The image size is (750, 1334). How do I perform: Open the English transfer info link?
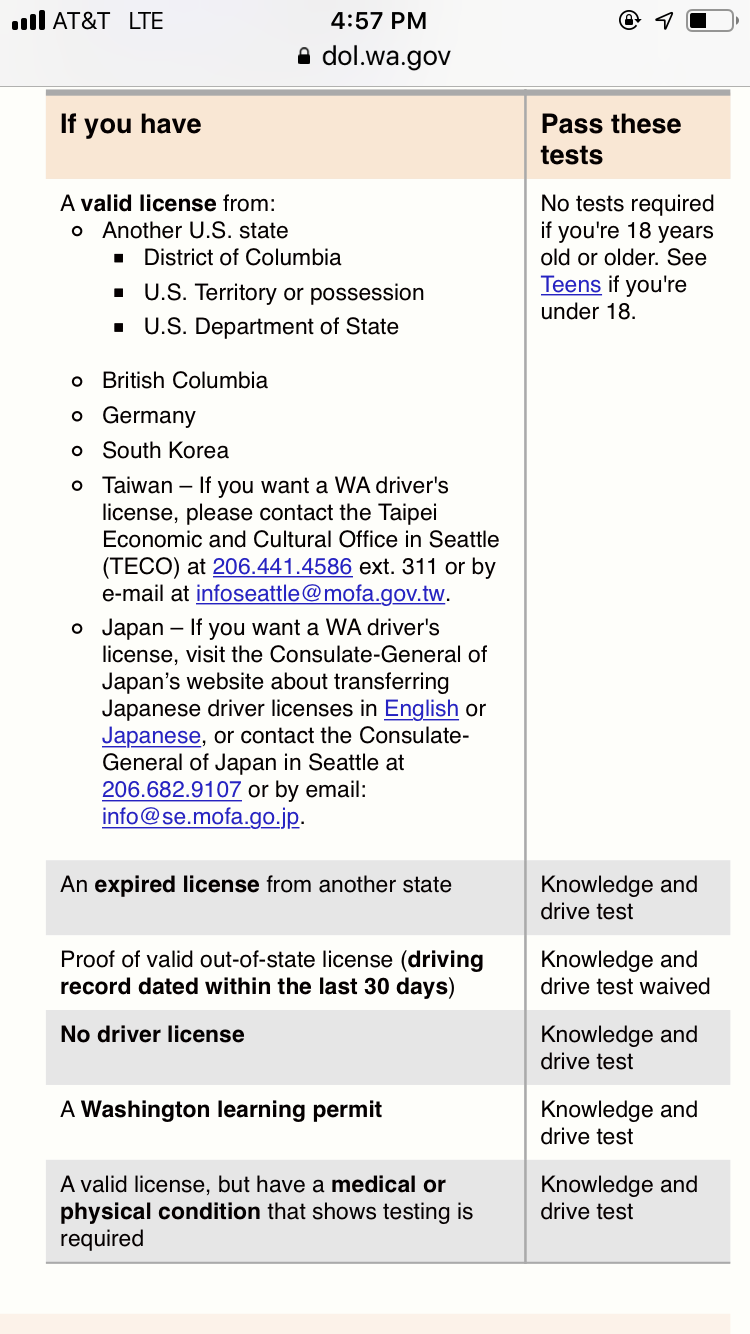(x=421, y=708)
